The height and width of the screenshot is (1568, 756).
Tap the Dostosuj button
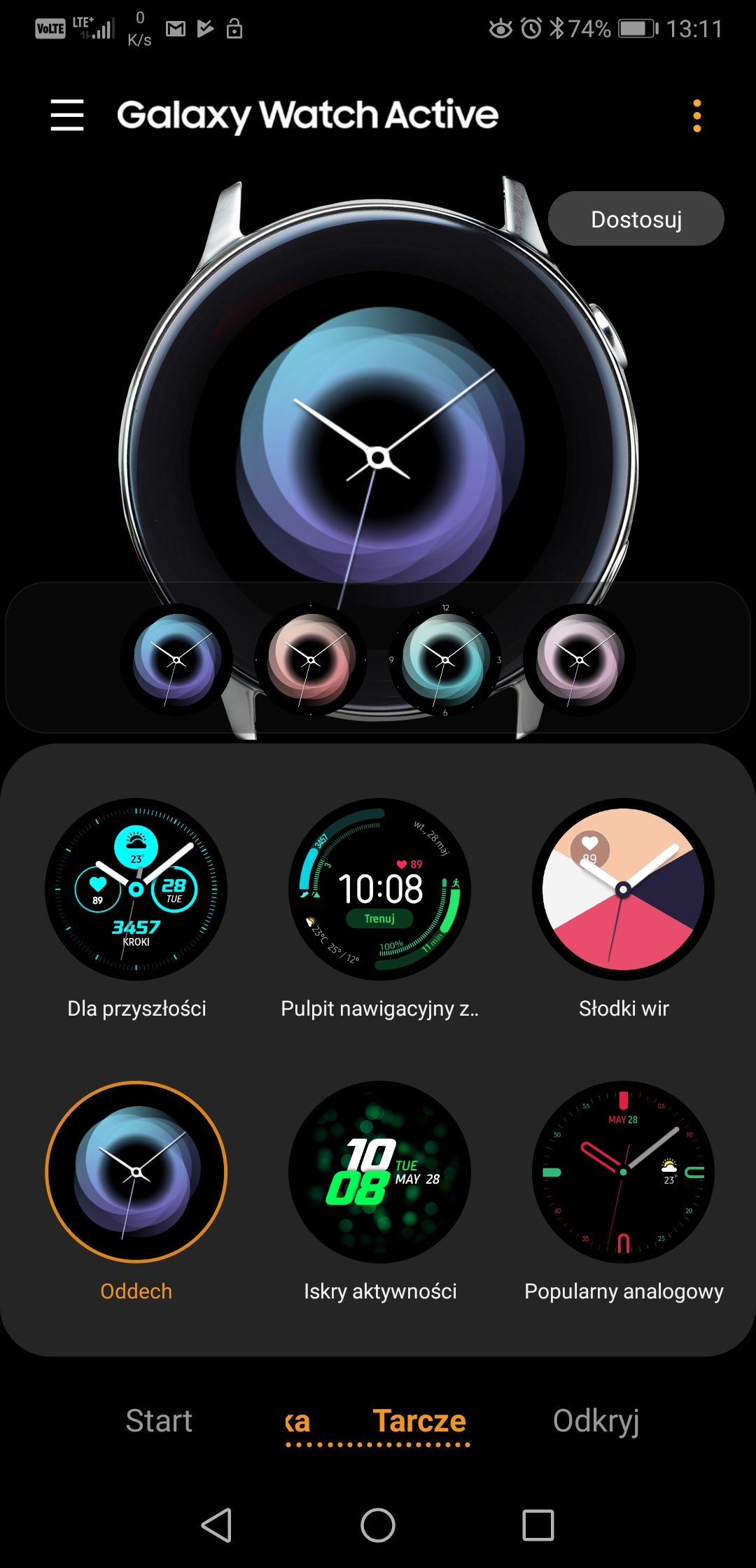tap(636, 219)
